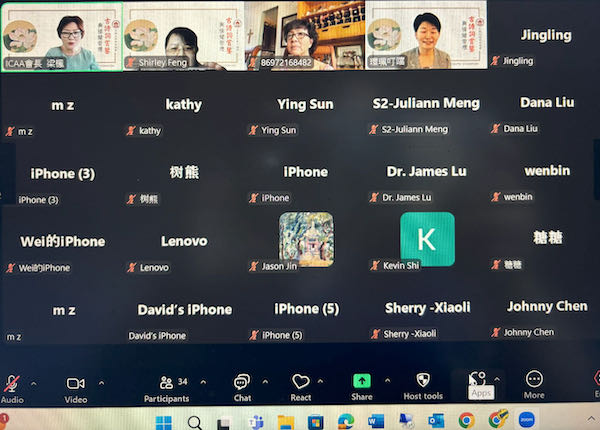600x430 pixels.
Task: Open Host tools
Action: point(422,384)
